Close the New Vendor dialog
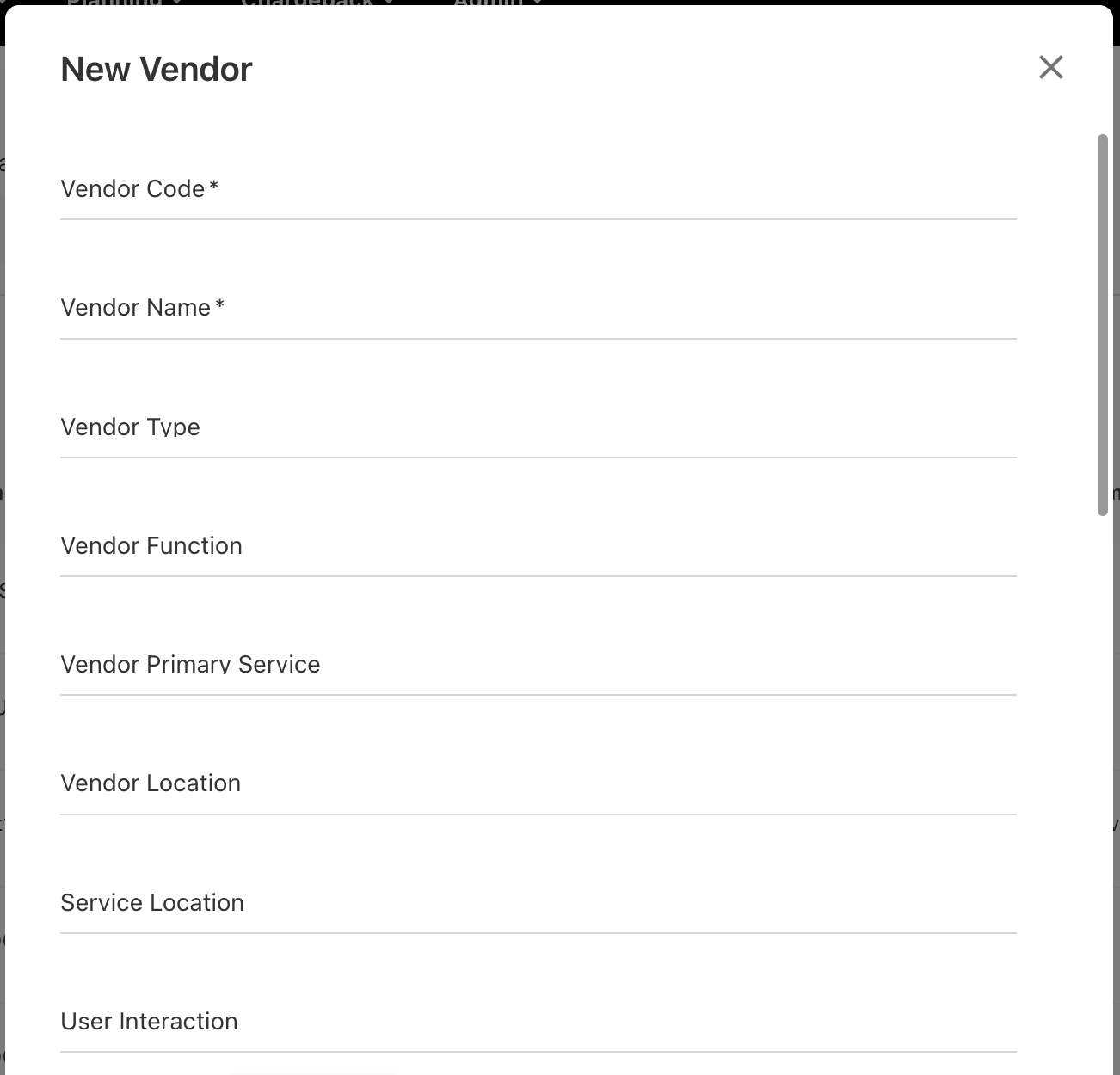 pyautogui.click(x=1050, y=67)
